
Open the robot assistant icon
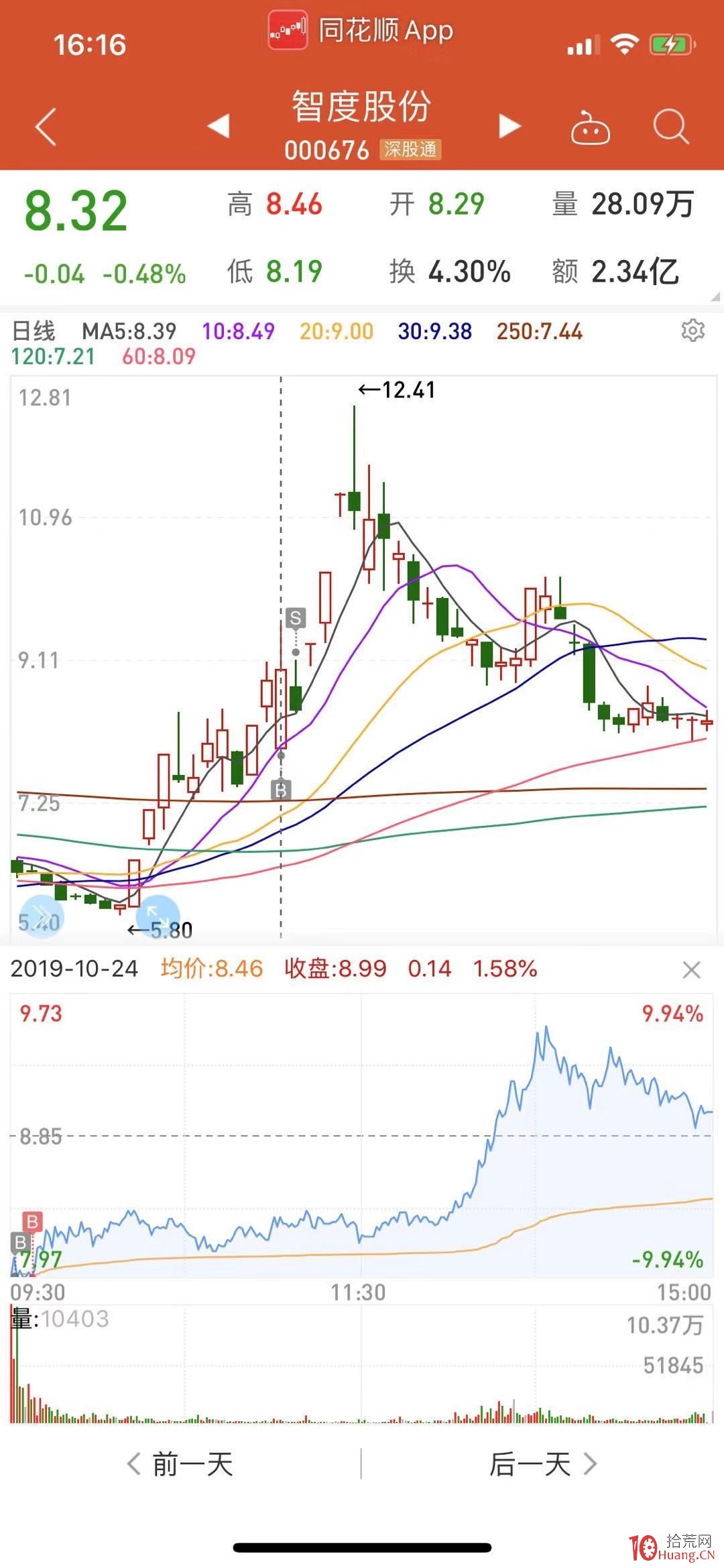pos(590,127)
